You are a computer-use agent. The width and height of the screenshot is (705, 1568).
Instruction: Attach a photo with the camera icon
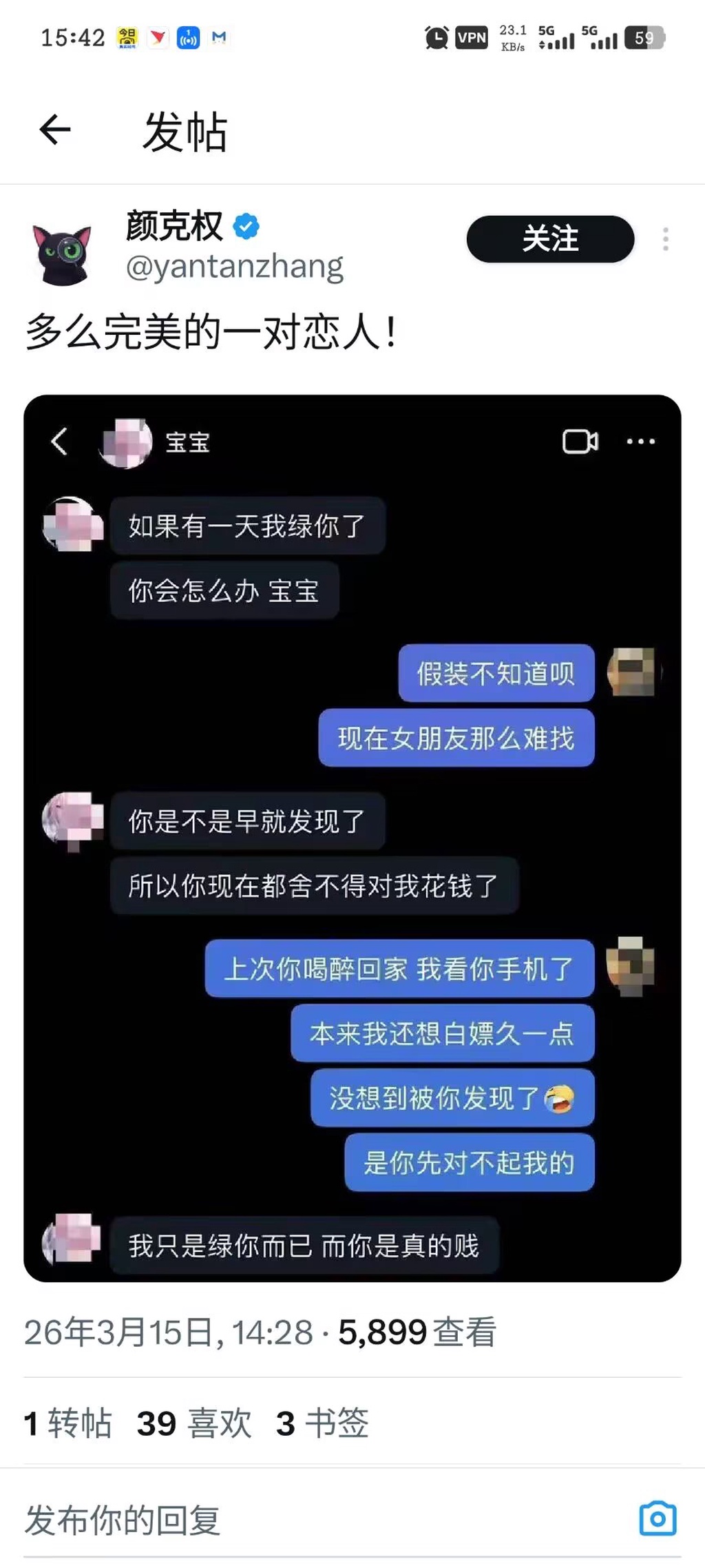coord(657,1518)
